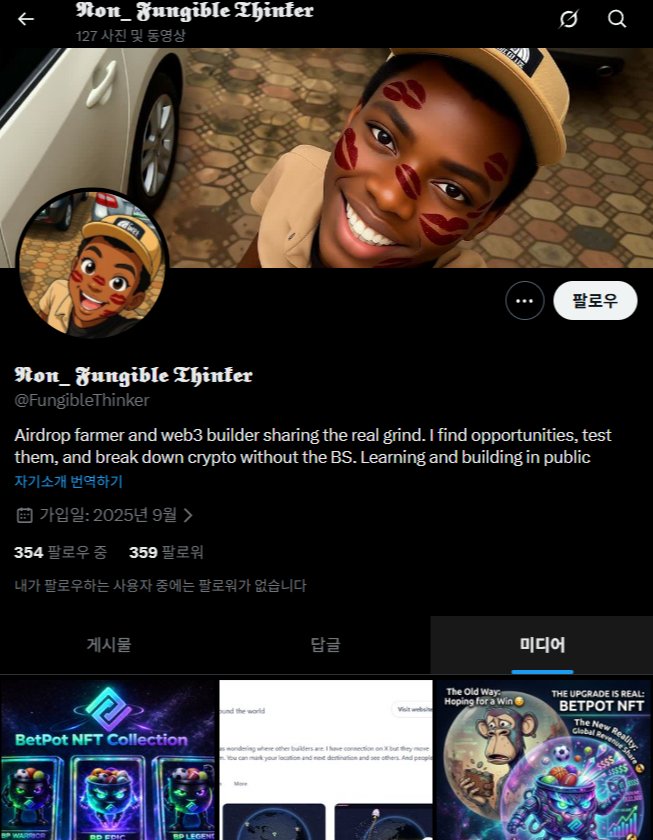Switch to the 게시물 tab
The height and width of the screenshot is (840, 653).
(x=108, y=645)
